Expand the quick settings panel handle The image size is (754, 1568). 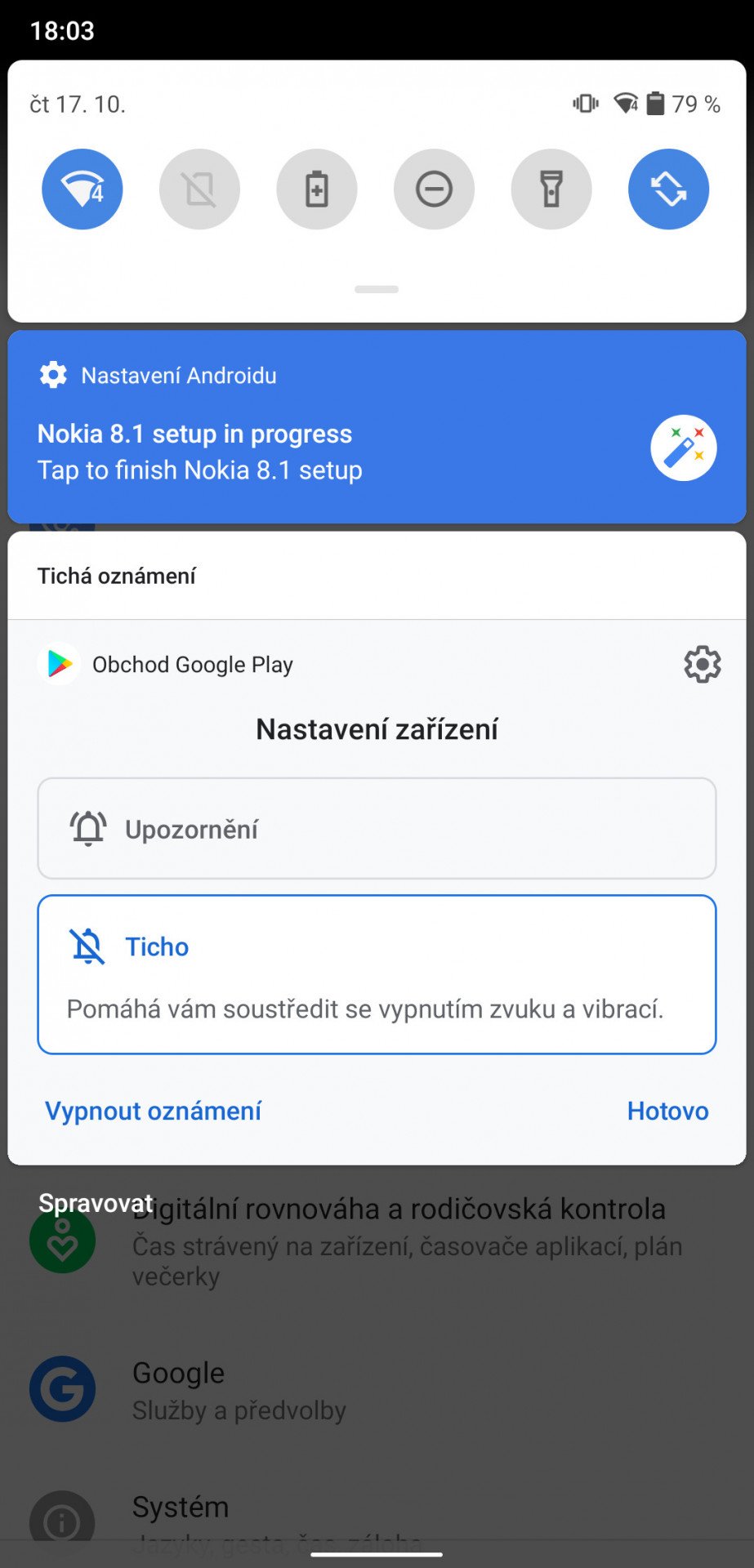tap(377, 289)
